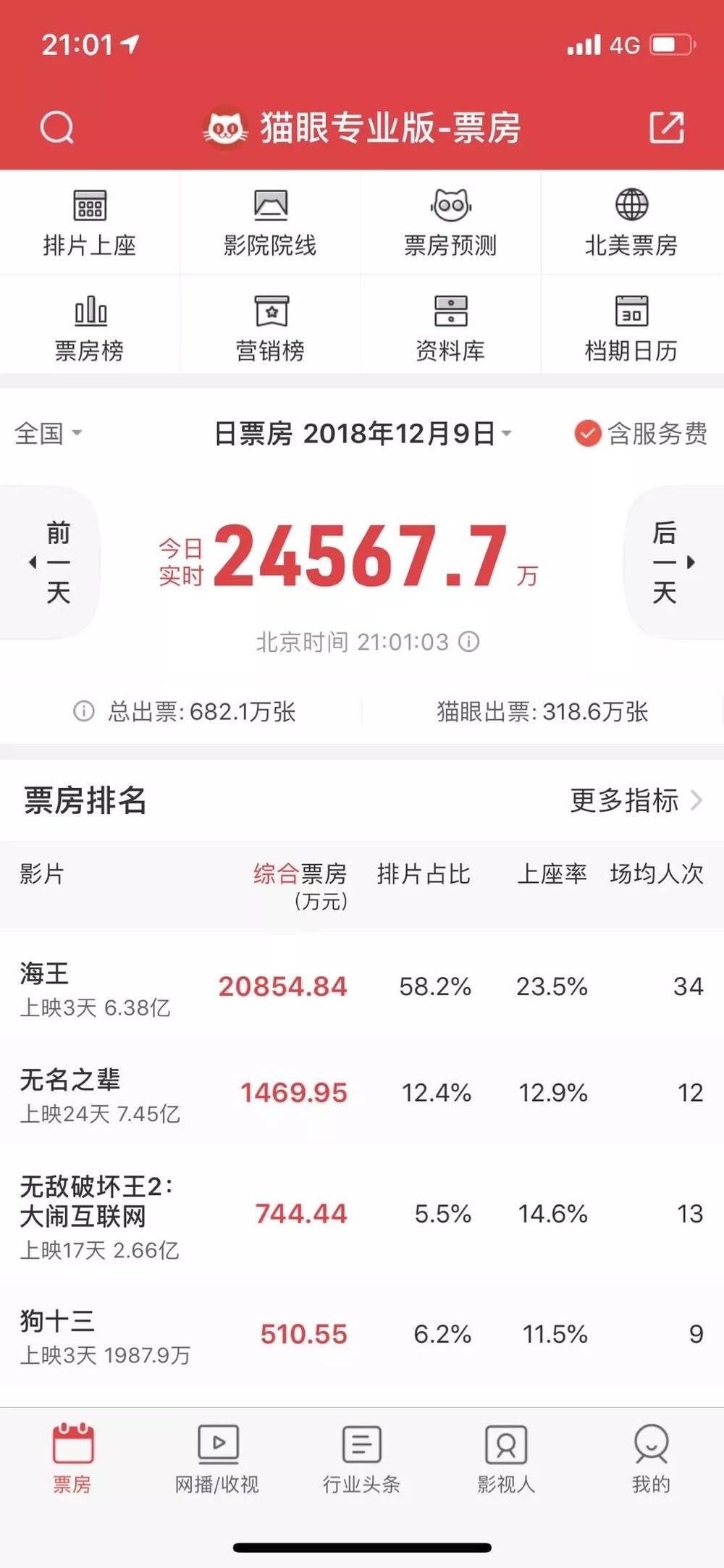Open 更多指标 for more metrics
This screenshot has height=1568, width=724.
click(636, 800)
